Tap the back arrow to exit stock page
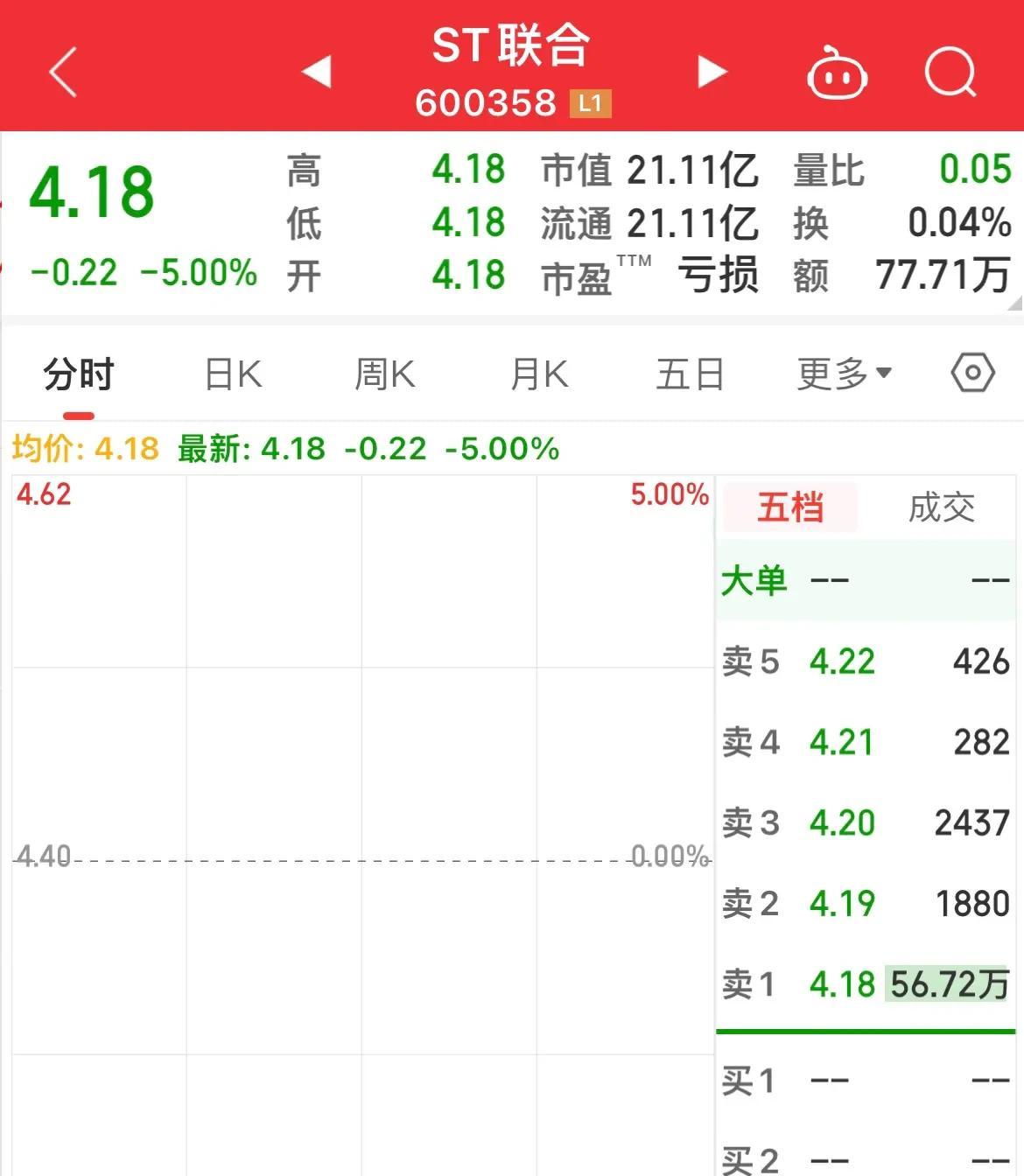This screenshot has height=1176, width=1024. pos(61,72)
